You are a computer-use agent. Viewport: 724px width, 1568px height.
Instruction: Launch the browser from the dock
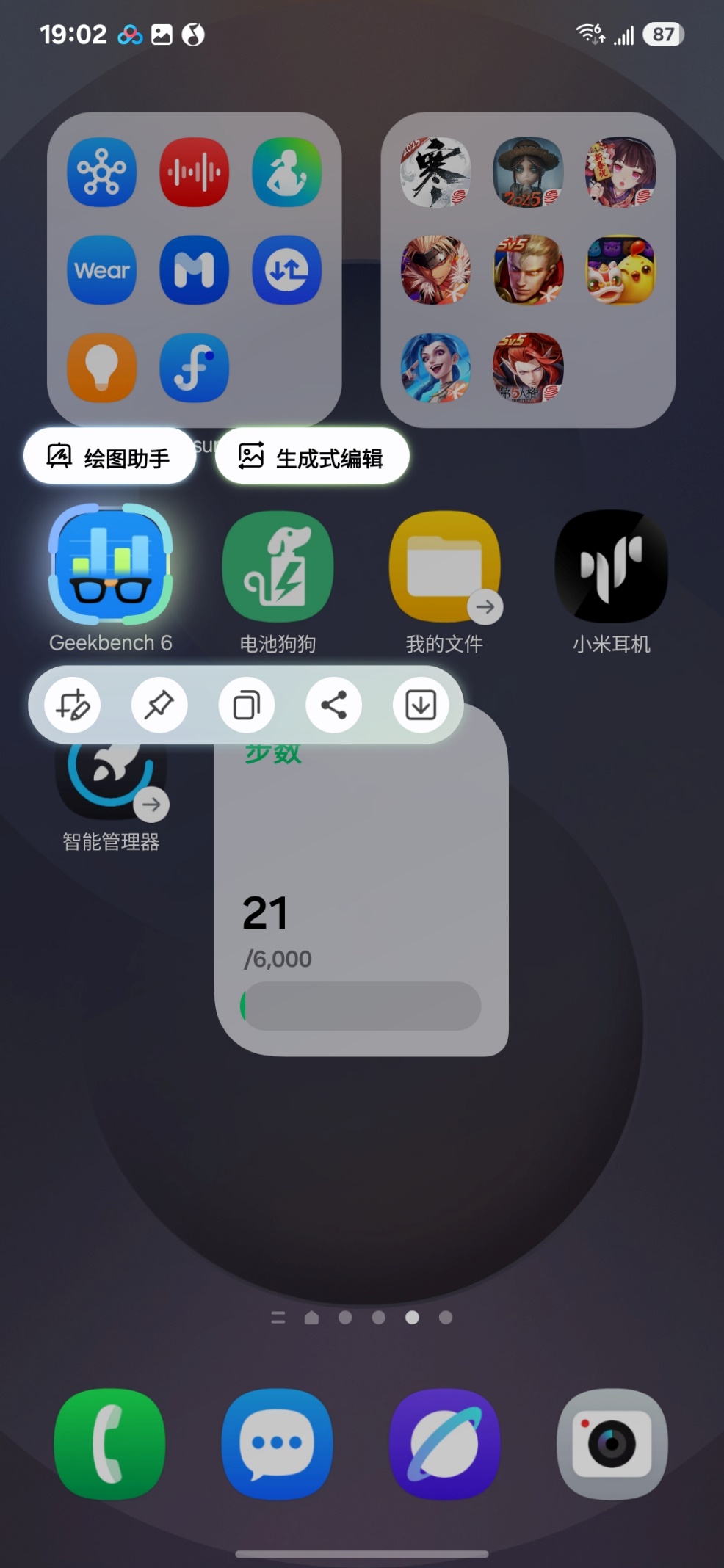coord(444,1443)
